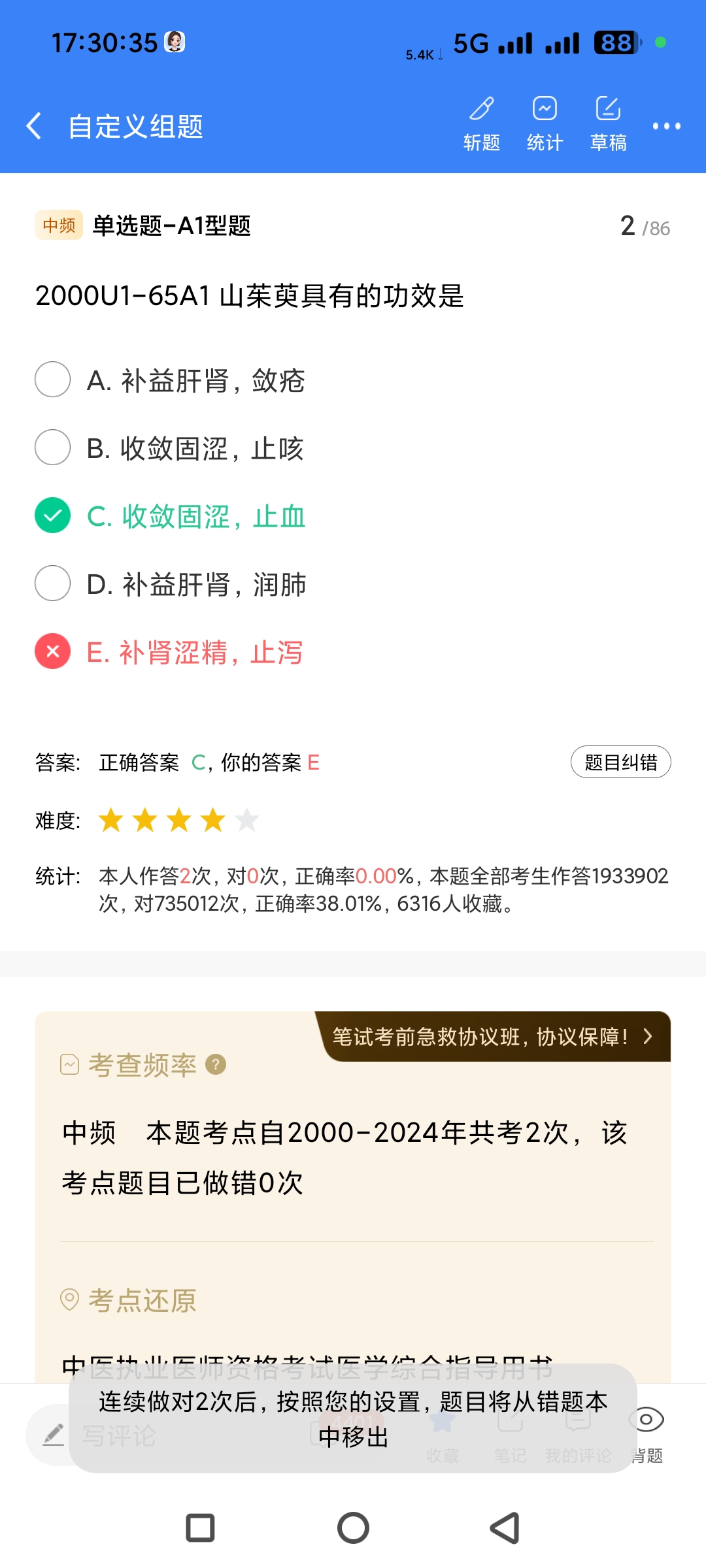Open 统计 statistics

tap(545, 124)
